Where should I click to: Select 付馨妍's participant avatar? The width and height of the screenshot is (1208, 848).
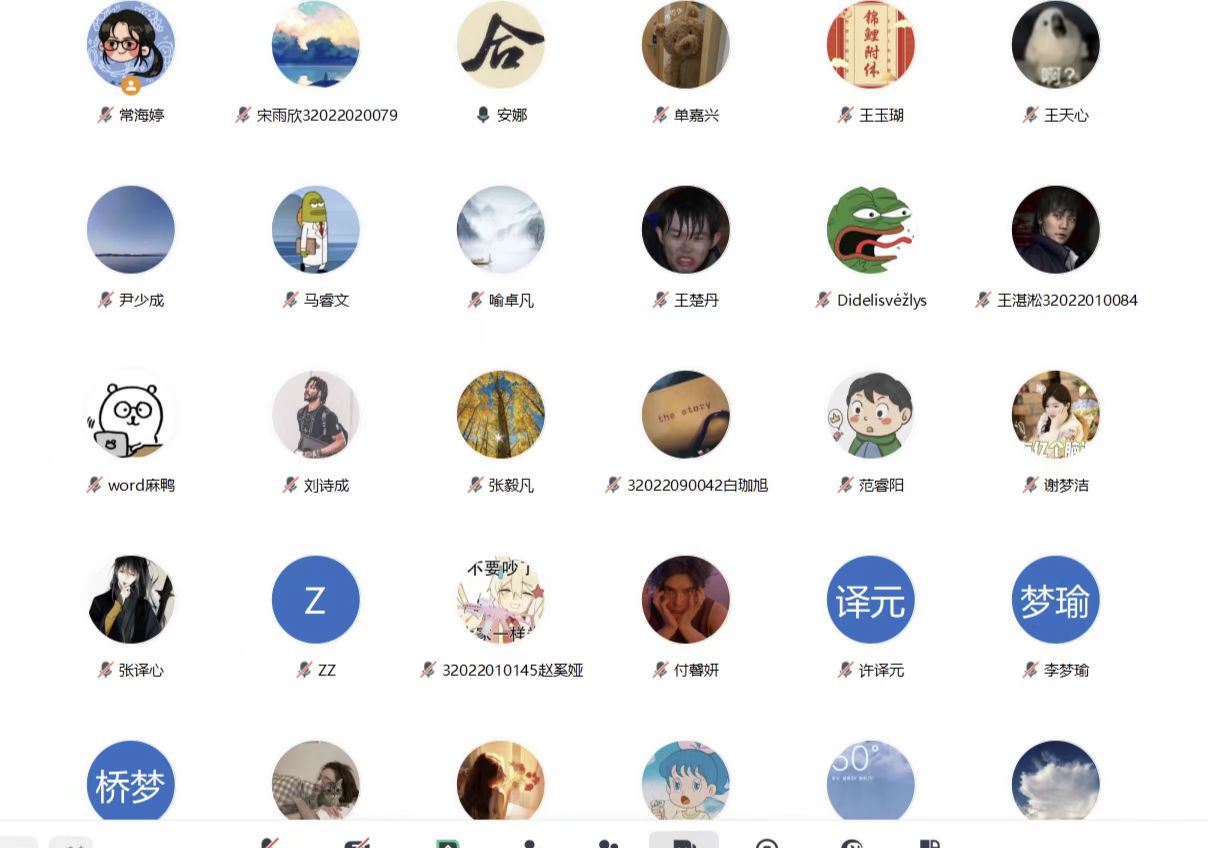coord(685,600)
